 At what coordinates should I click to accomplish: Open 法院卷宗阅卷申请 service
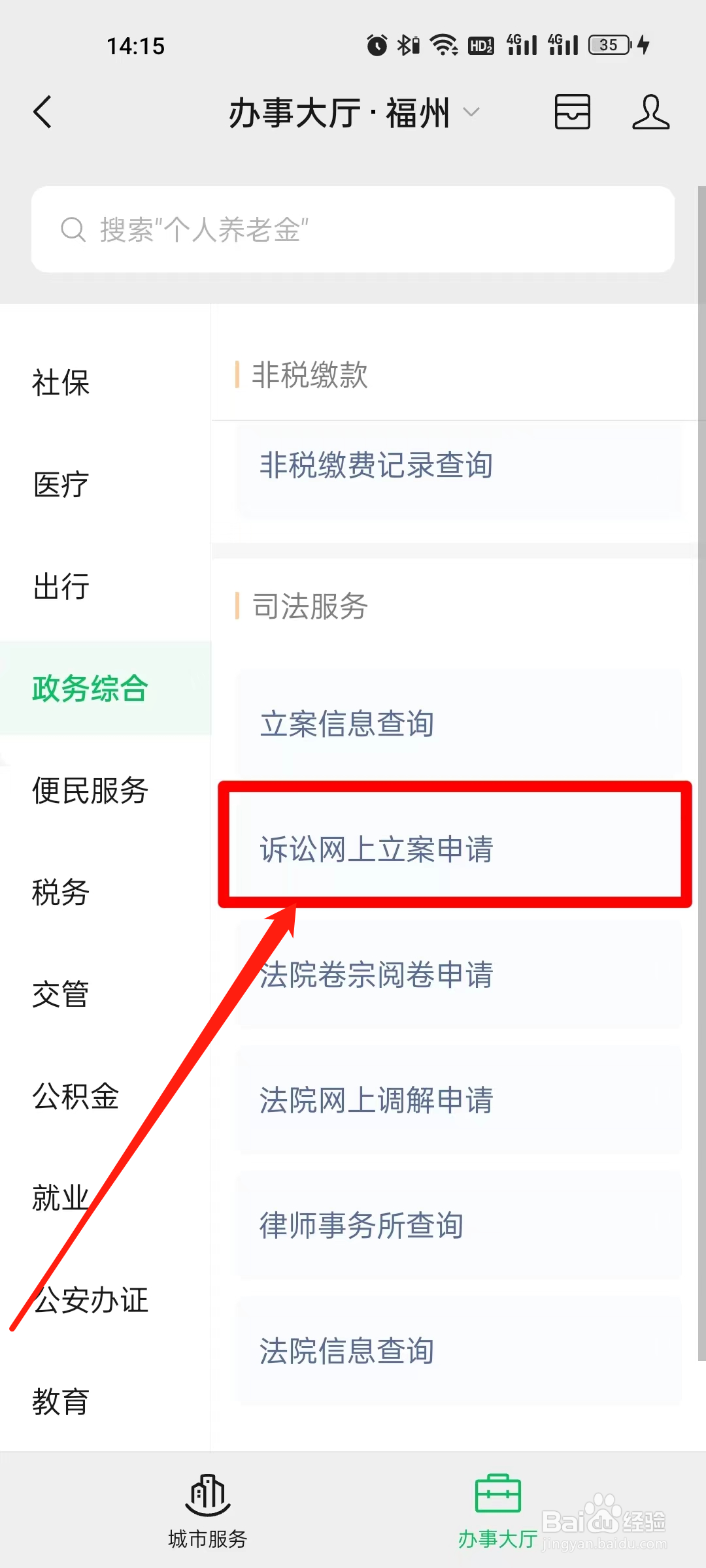pyautogui.click(x=377, y=975)
